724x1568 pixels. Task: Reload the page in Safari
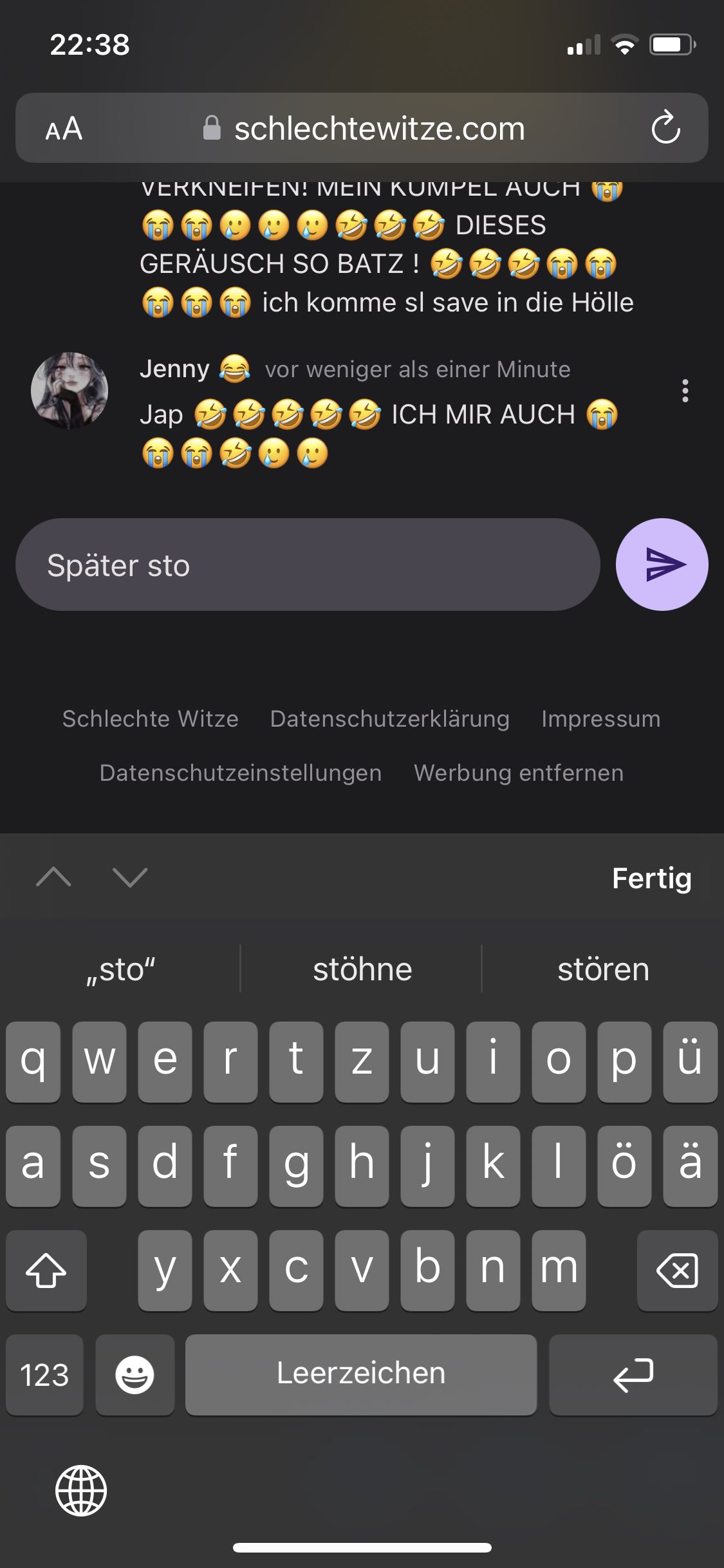(665, 127)
